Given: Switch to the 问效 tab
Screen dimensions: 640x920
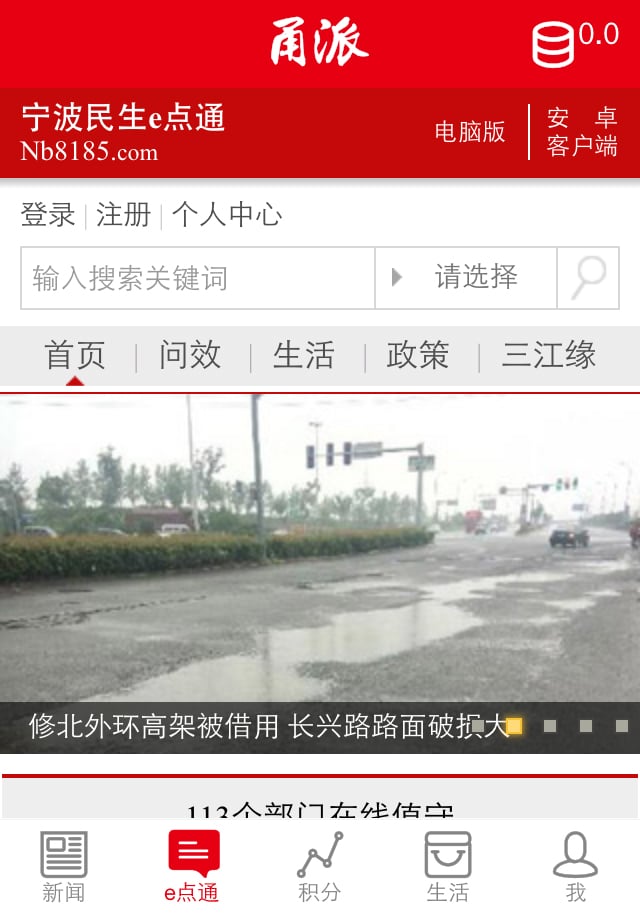Looking at the screenshot, I should 190,356.
